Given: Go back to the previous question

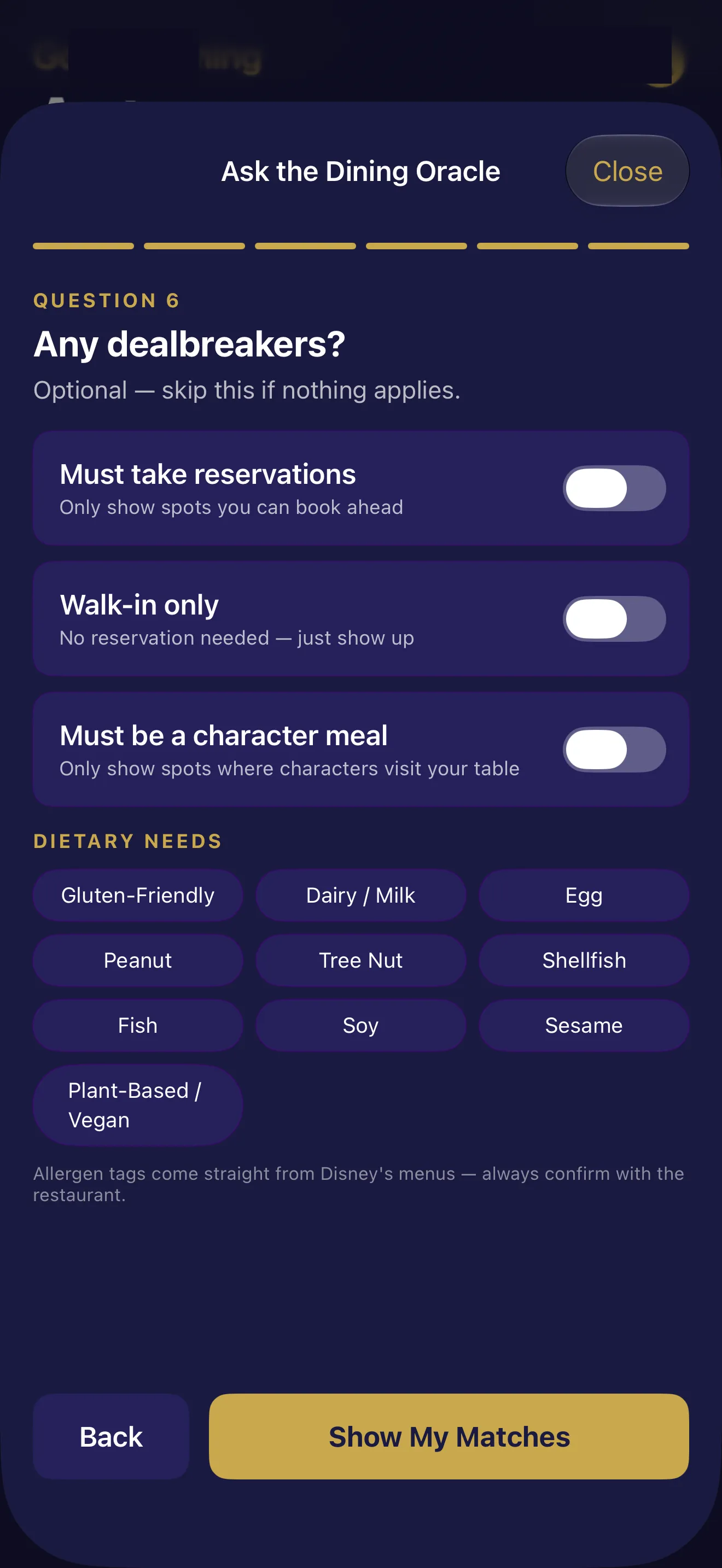Looking at the screenshot, I should point(111,1437).
